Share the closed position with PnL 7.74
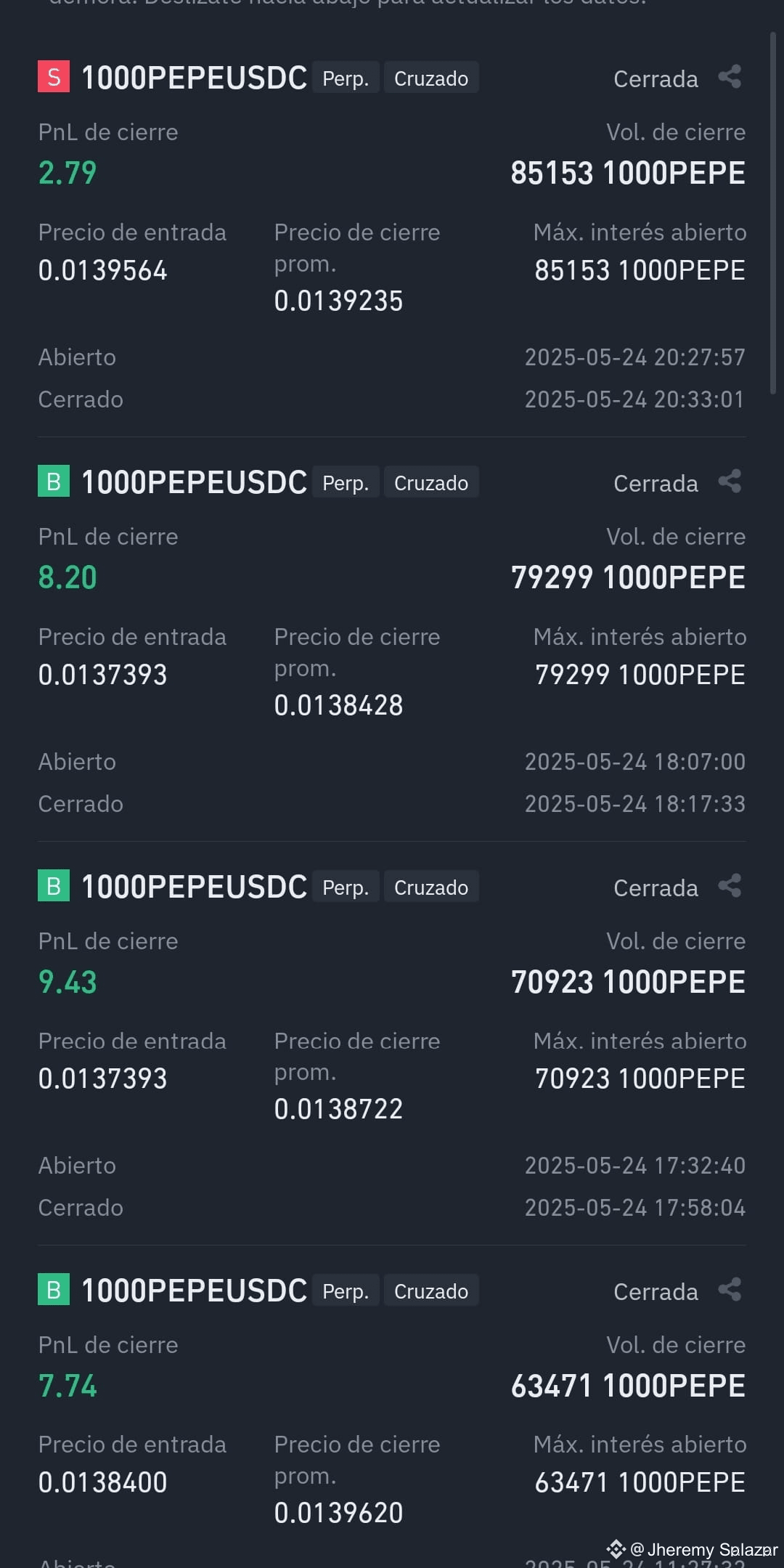The image size is (784, 1568). point(730,1290)
